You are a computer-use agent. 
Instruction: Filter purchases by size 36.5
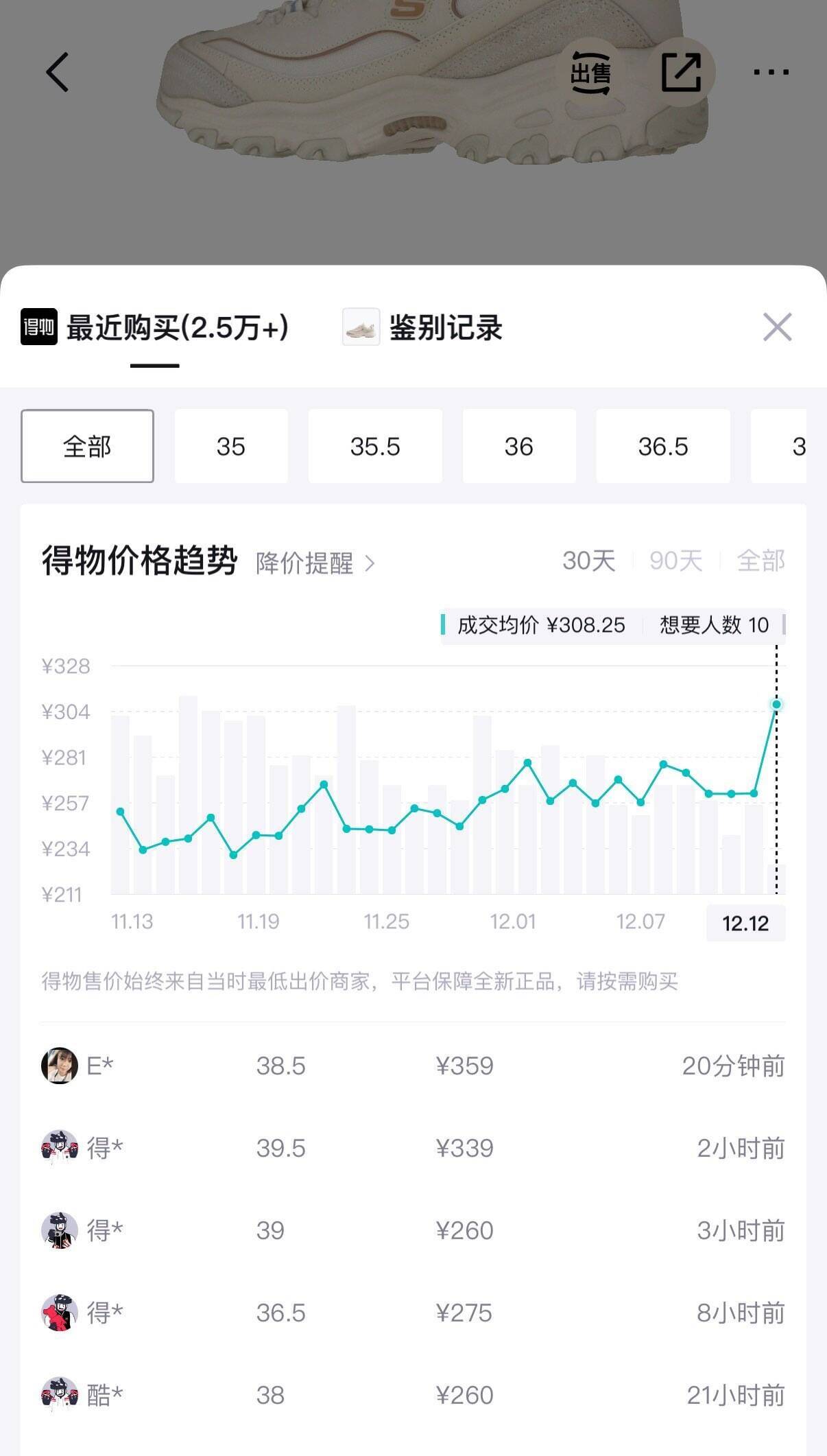click(663, 447)
